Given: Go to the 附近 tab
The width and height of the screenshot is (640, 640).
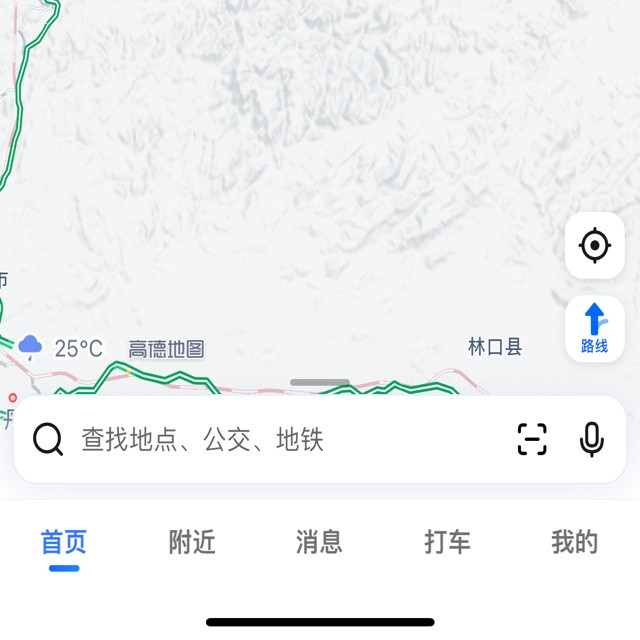Looking at the screenshot, I should 192,543.
